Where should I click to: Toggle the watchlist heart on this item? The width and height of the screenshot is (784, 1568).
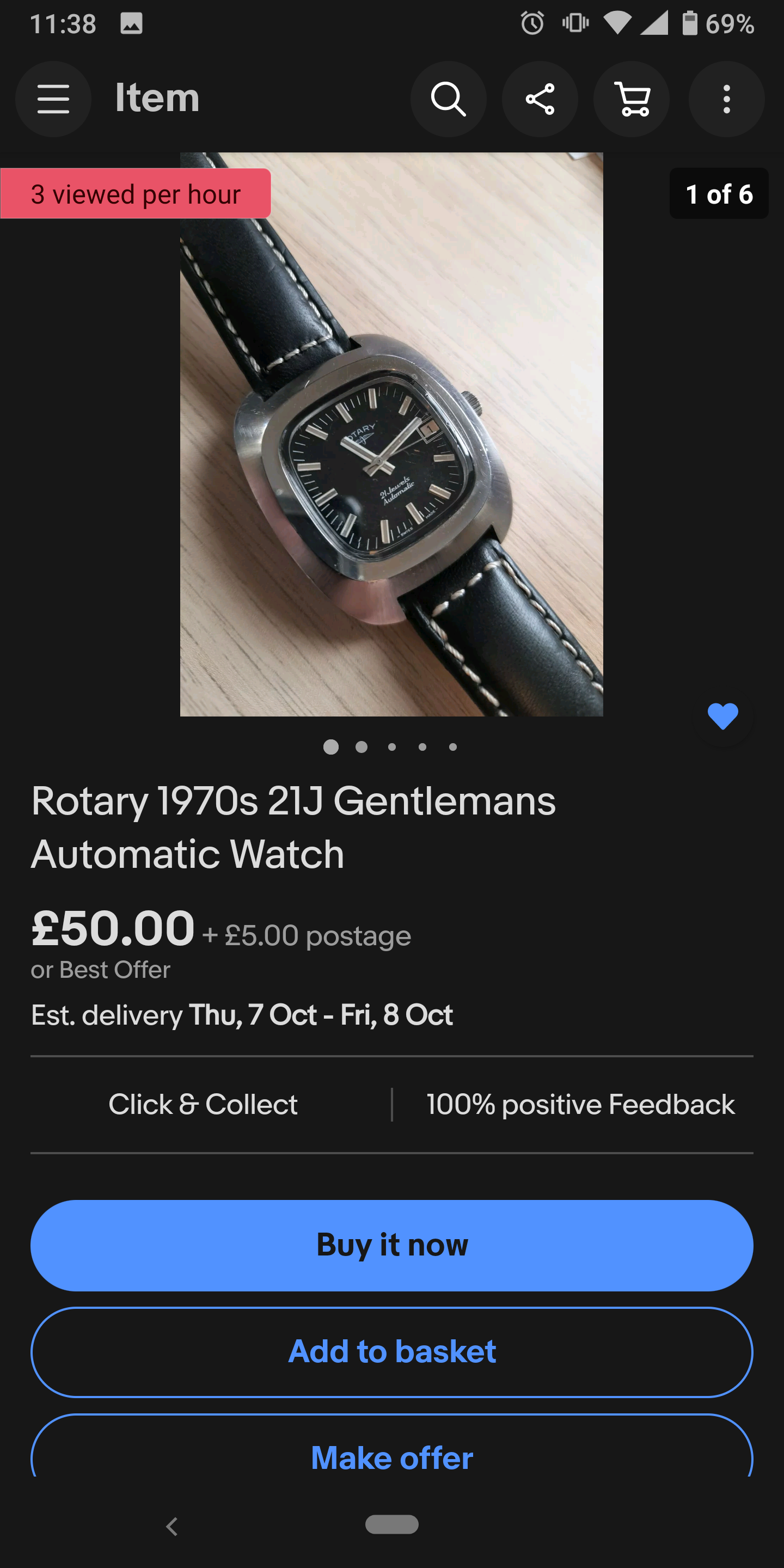(x=722, y=716)
